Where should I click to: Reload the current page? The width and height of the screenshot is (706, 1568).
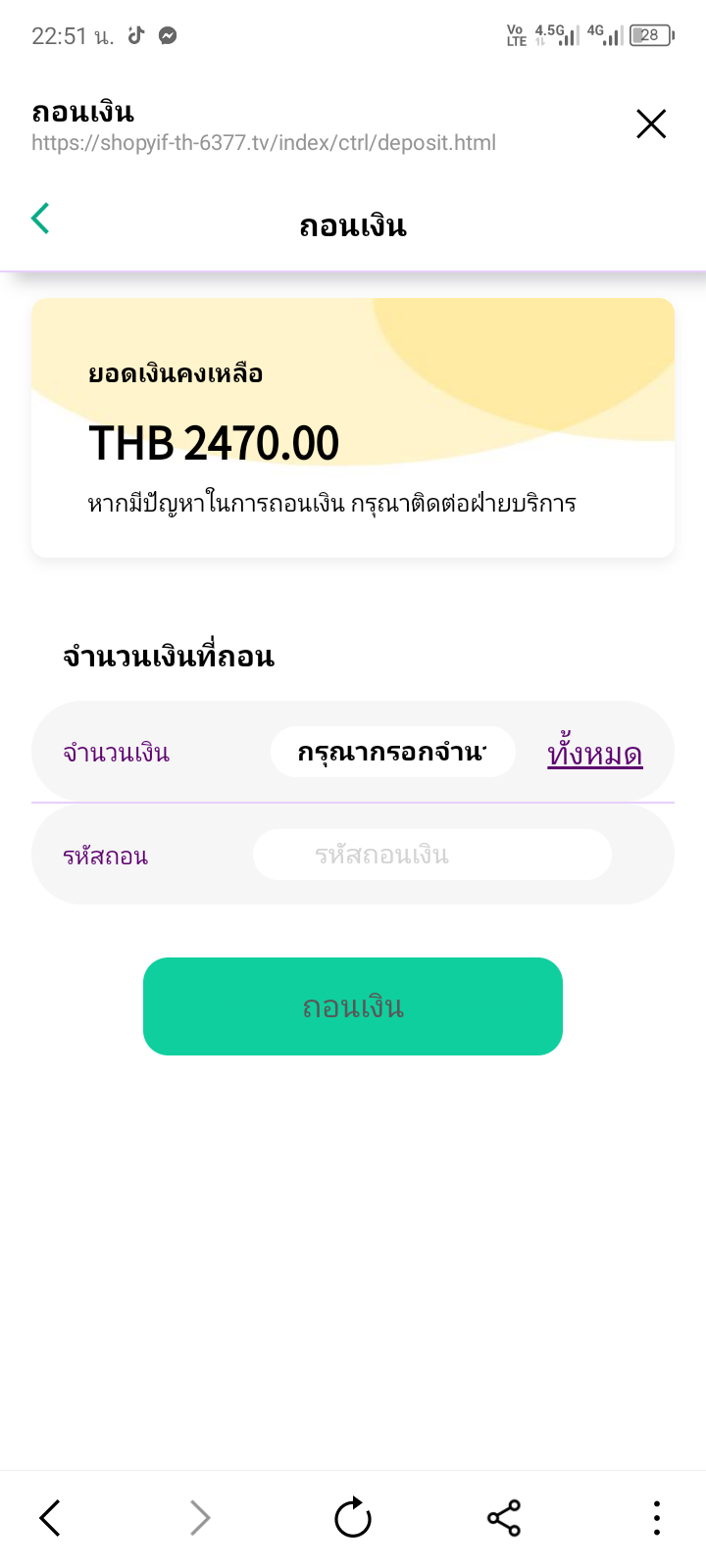[353, 1518]
